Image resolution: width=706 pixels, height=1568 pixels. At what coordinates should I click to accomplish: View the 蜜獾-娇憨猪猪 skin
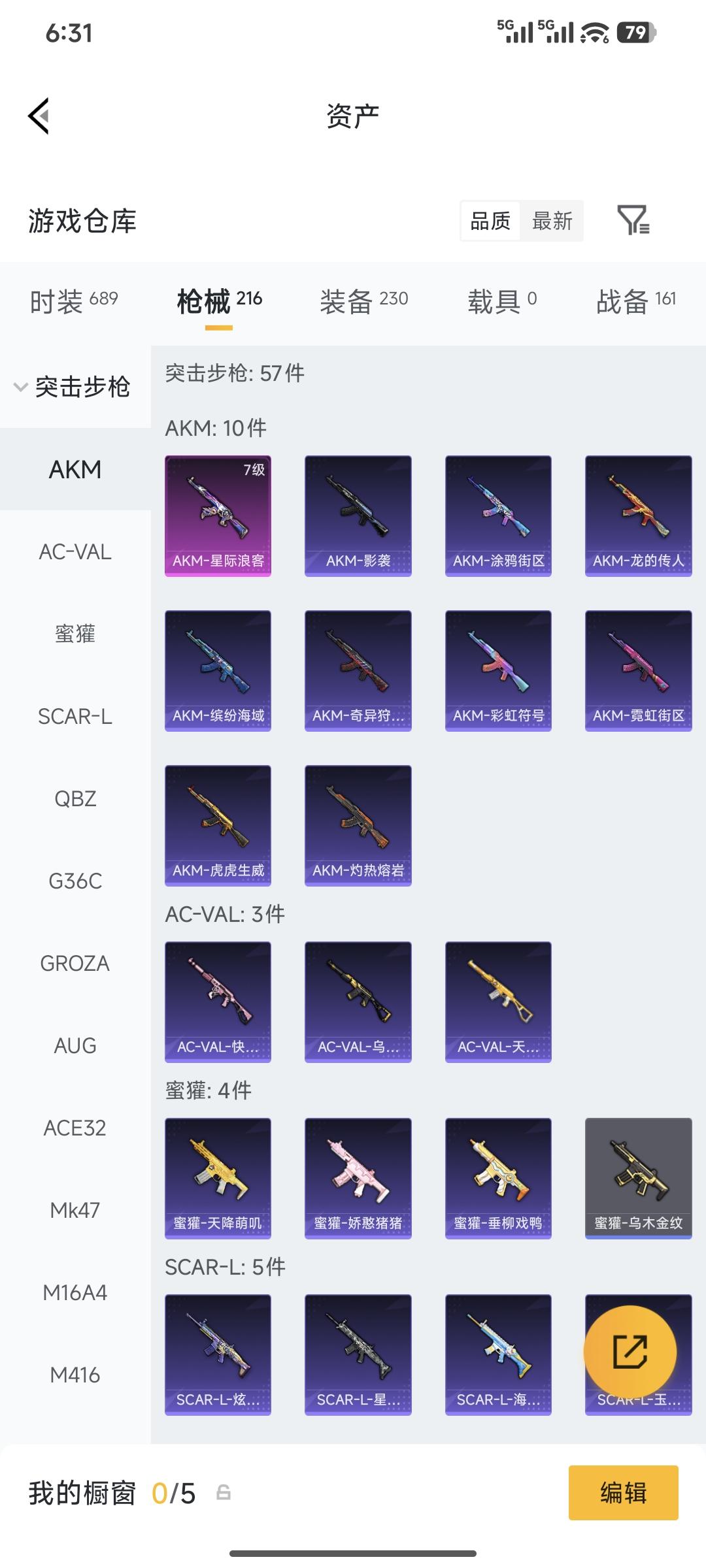358,1178
